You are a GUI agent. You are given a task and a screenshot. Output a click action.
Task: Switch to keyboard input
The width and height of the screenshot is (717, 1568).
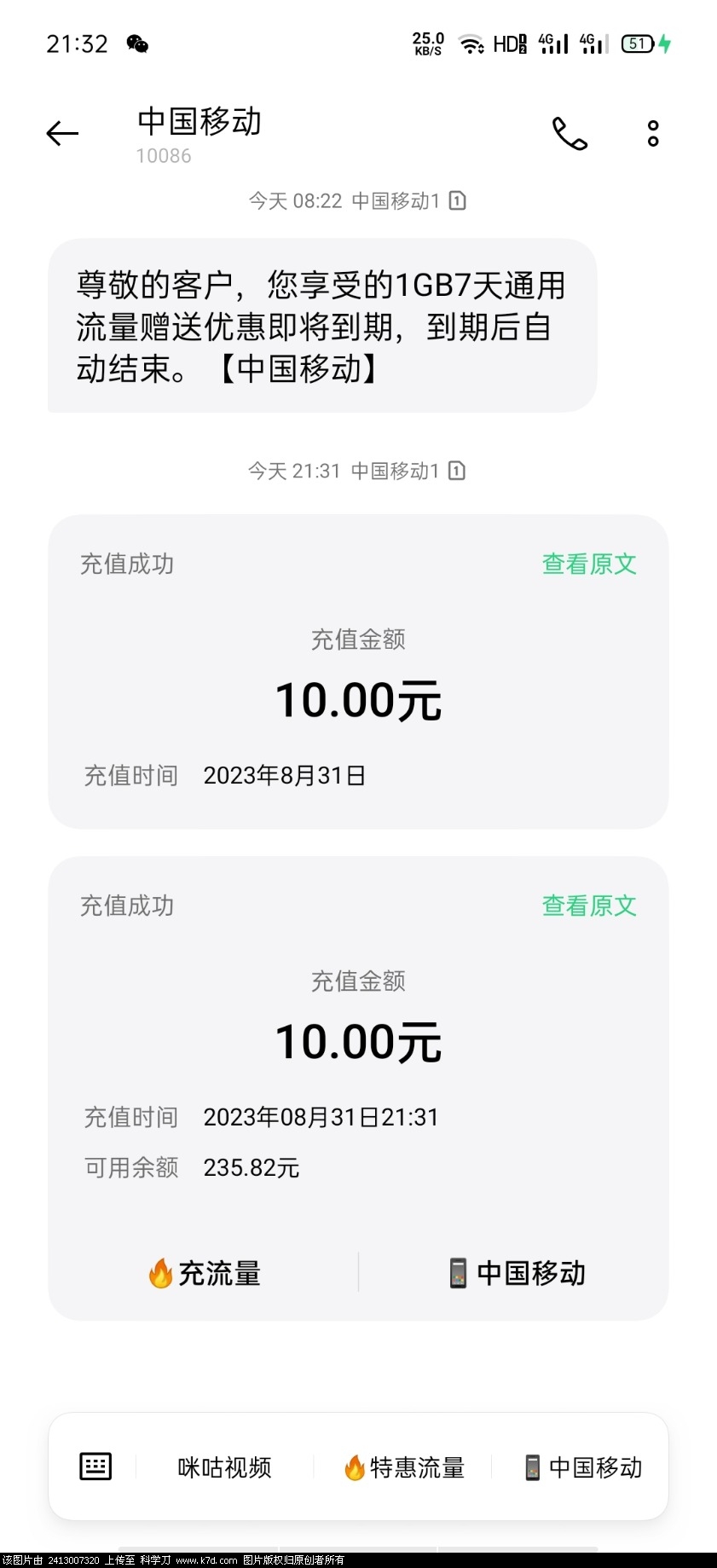[95, 1467]
